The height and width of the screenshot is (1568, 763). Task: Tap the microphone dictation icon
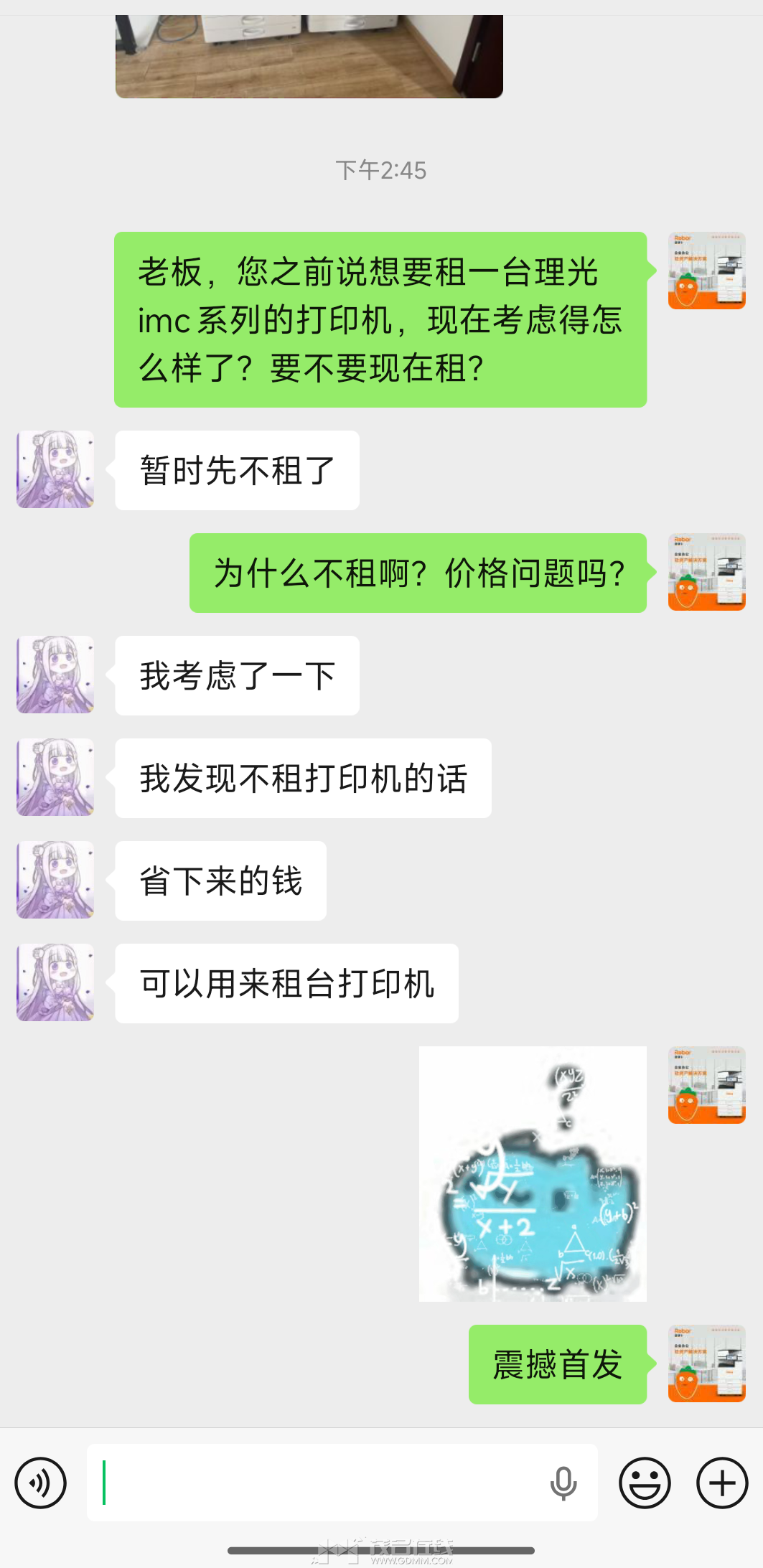click(563, 1483)
